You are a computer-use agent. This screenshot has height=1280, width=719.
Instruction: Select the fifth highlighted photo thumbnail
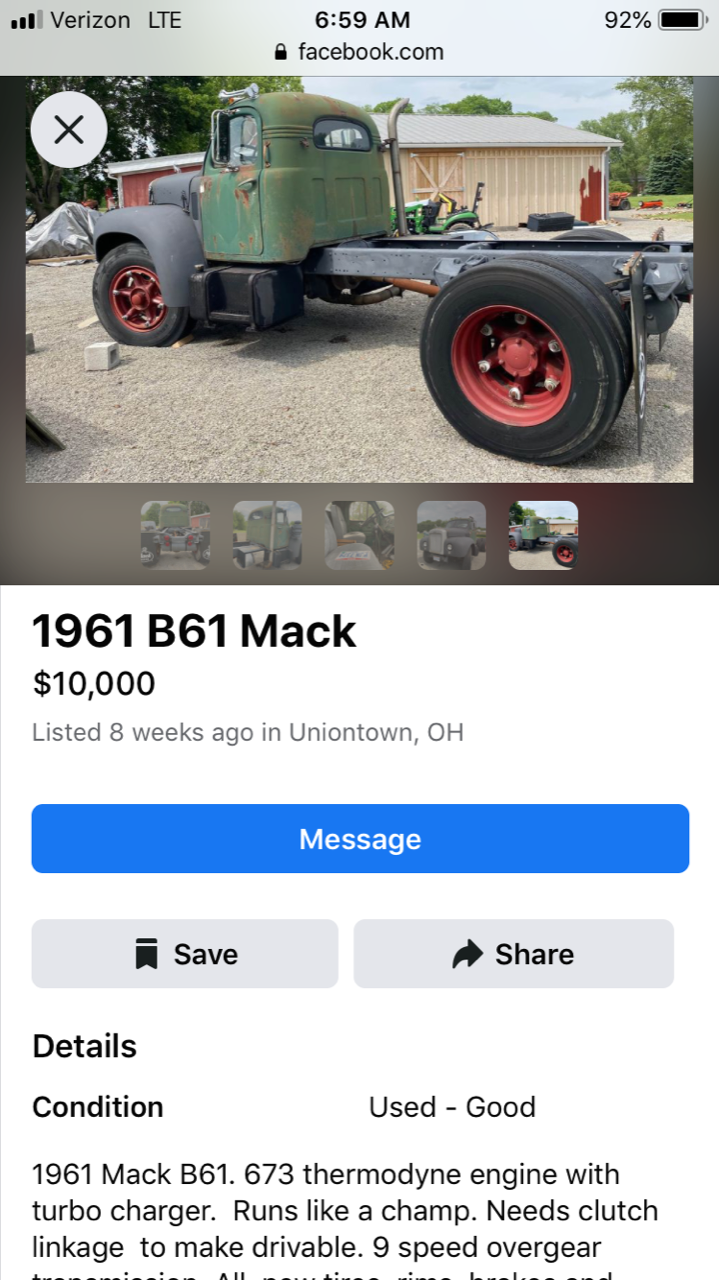point(543,535)
